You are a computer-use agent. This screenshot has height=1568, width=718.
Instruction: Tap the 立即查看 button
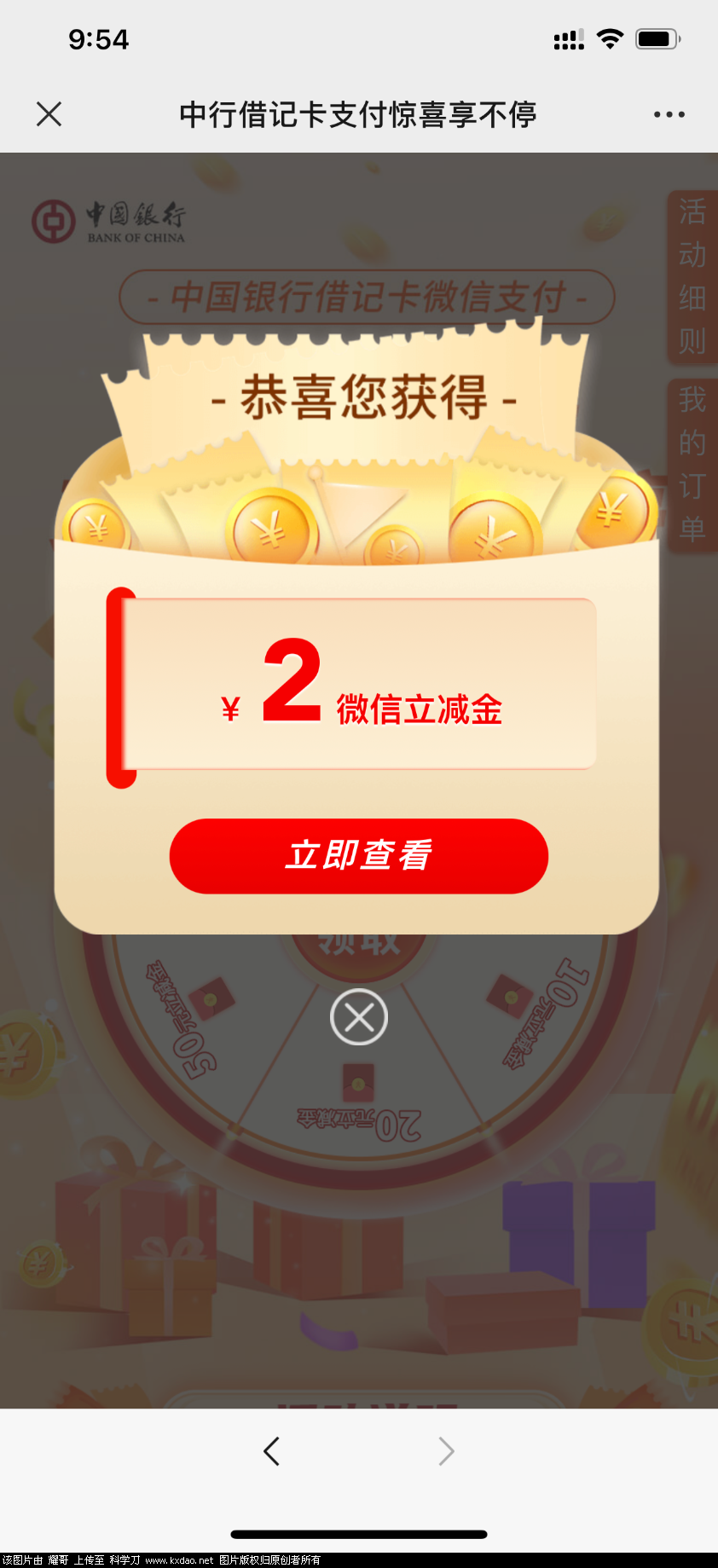coord(358,856)
